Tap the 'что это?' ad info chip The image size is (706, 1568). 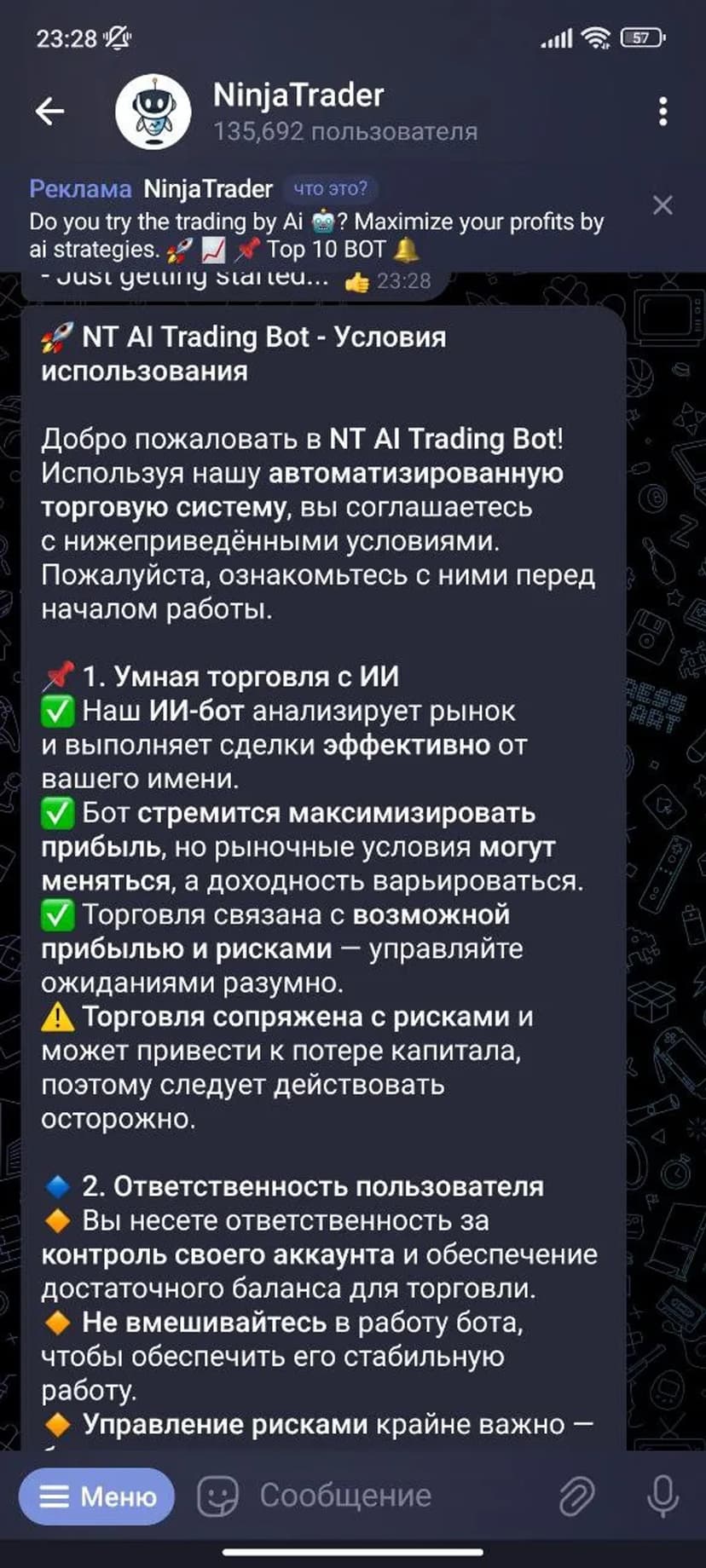tap(330, 188)
